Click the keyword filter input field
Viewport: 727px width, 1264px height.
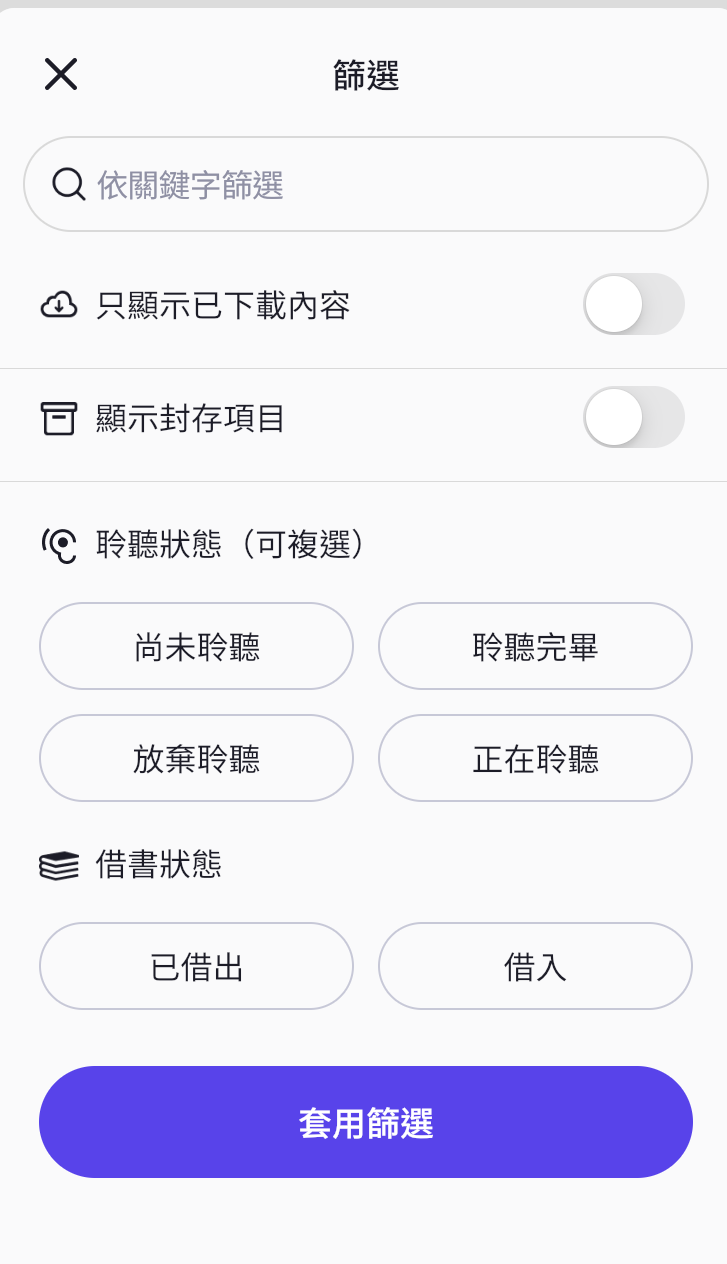[365, 184]
